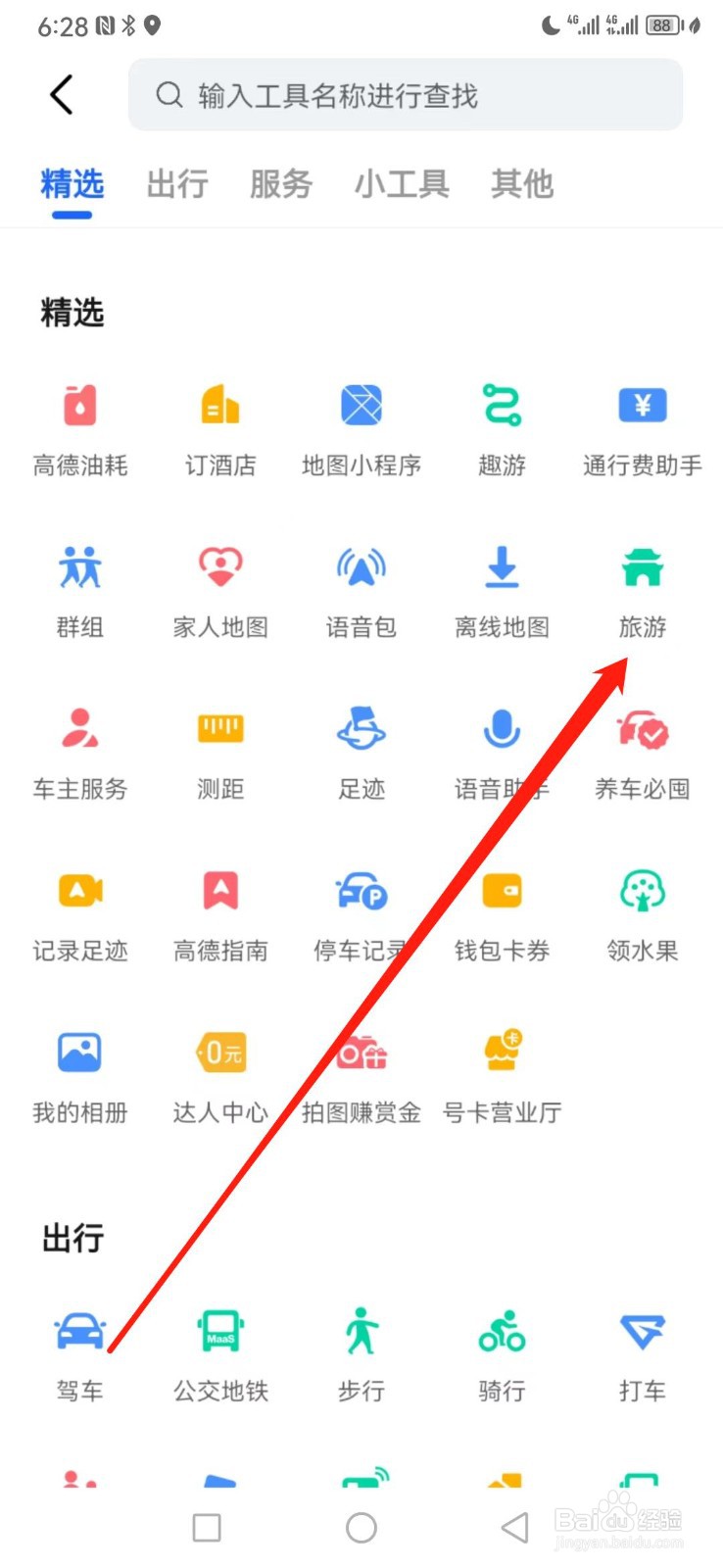723x1568 pixels.
Task: Switch to the 服务 tab
Action: [281, 184]
